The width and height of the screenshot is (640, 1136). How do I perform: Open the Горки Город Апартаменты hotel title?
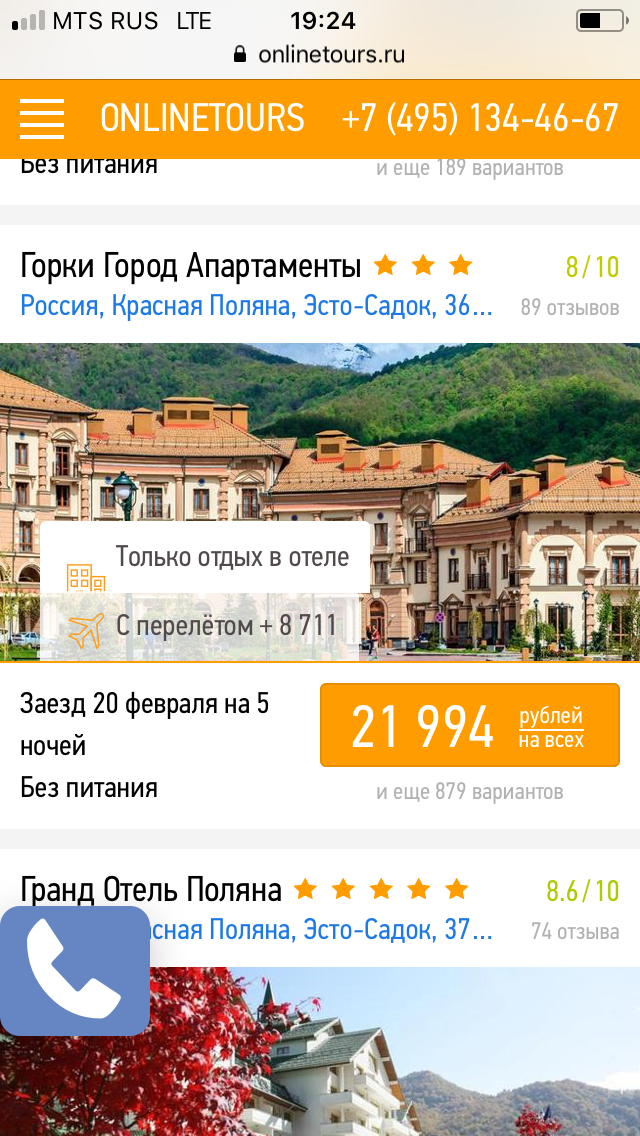(x=191, y=267)
